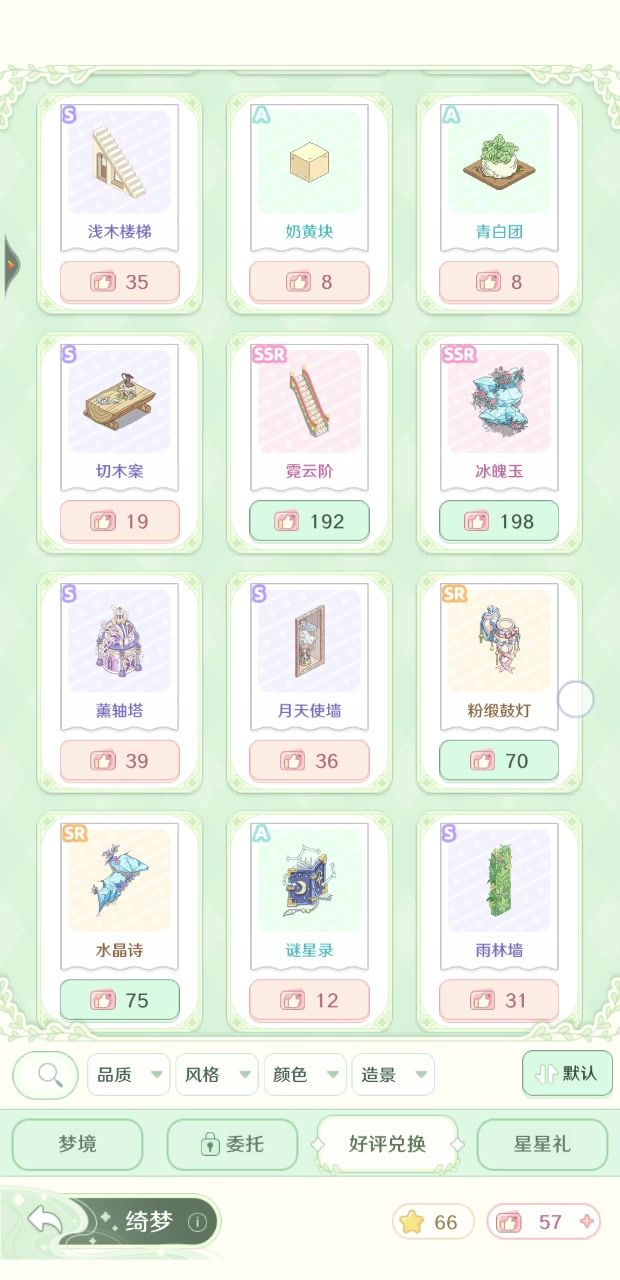
Task: Expand the 风格 filter dropdown
Action: (216, 1075)
